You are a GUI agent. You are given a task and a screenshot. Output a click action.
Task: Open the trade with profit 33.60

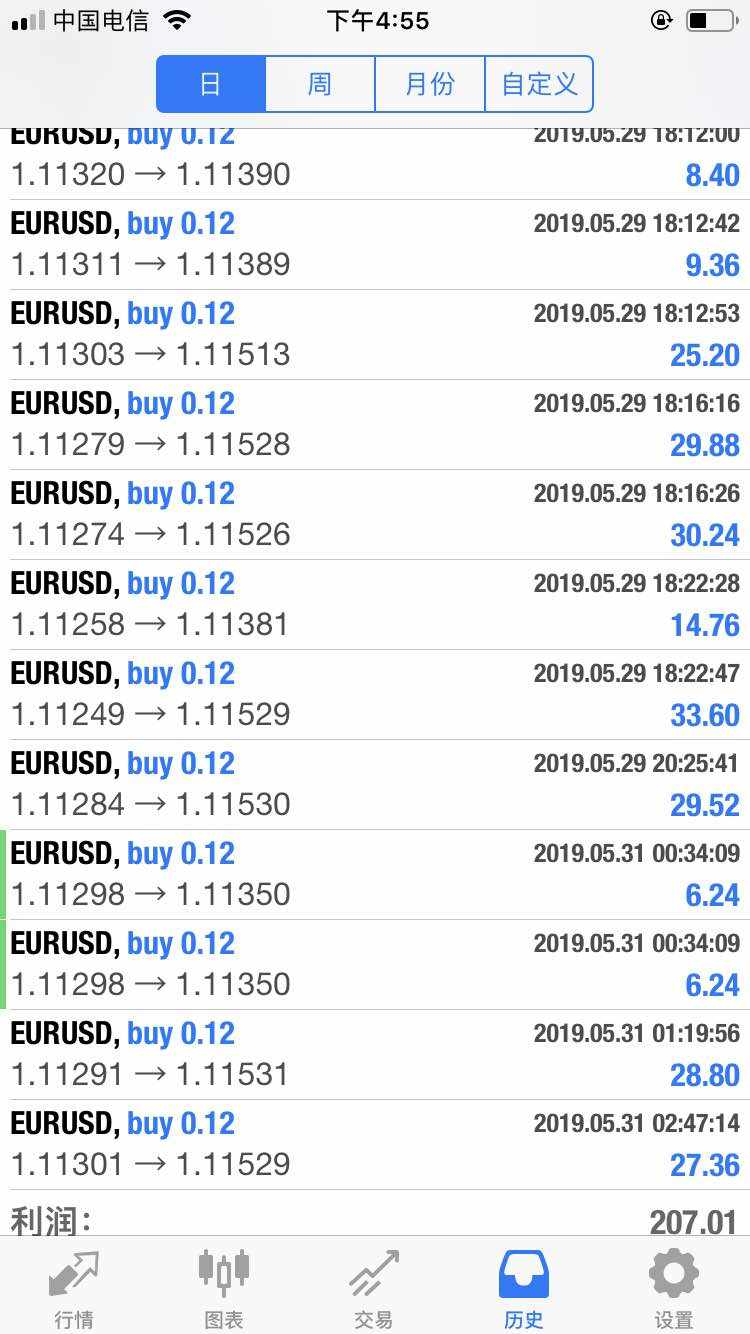375,695
